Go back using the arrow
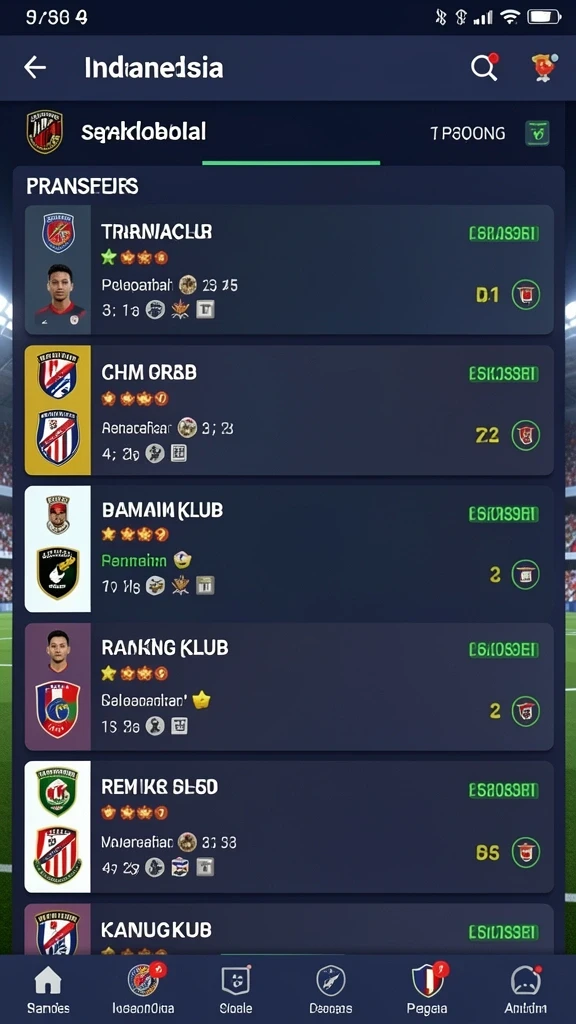The width and height of the screenshot is (576, 1024). click(35, 68)
